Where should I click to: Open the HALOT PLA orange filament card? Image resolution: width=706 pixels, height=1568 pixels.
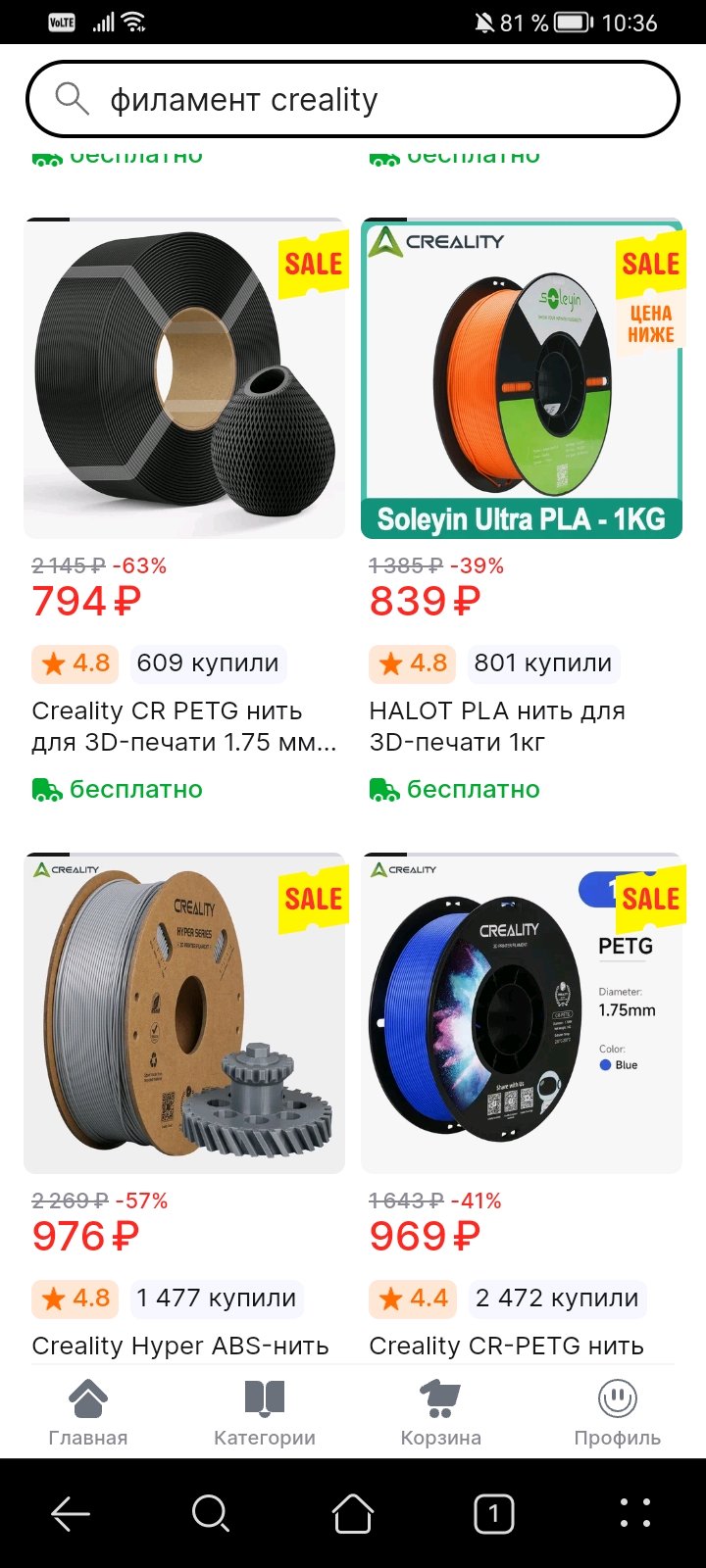point(522,378)
